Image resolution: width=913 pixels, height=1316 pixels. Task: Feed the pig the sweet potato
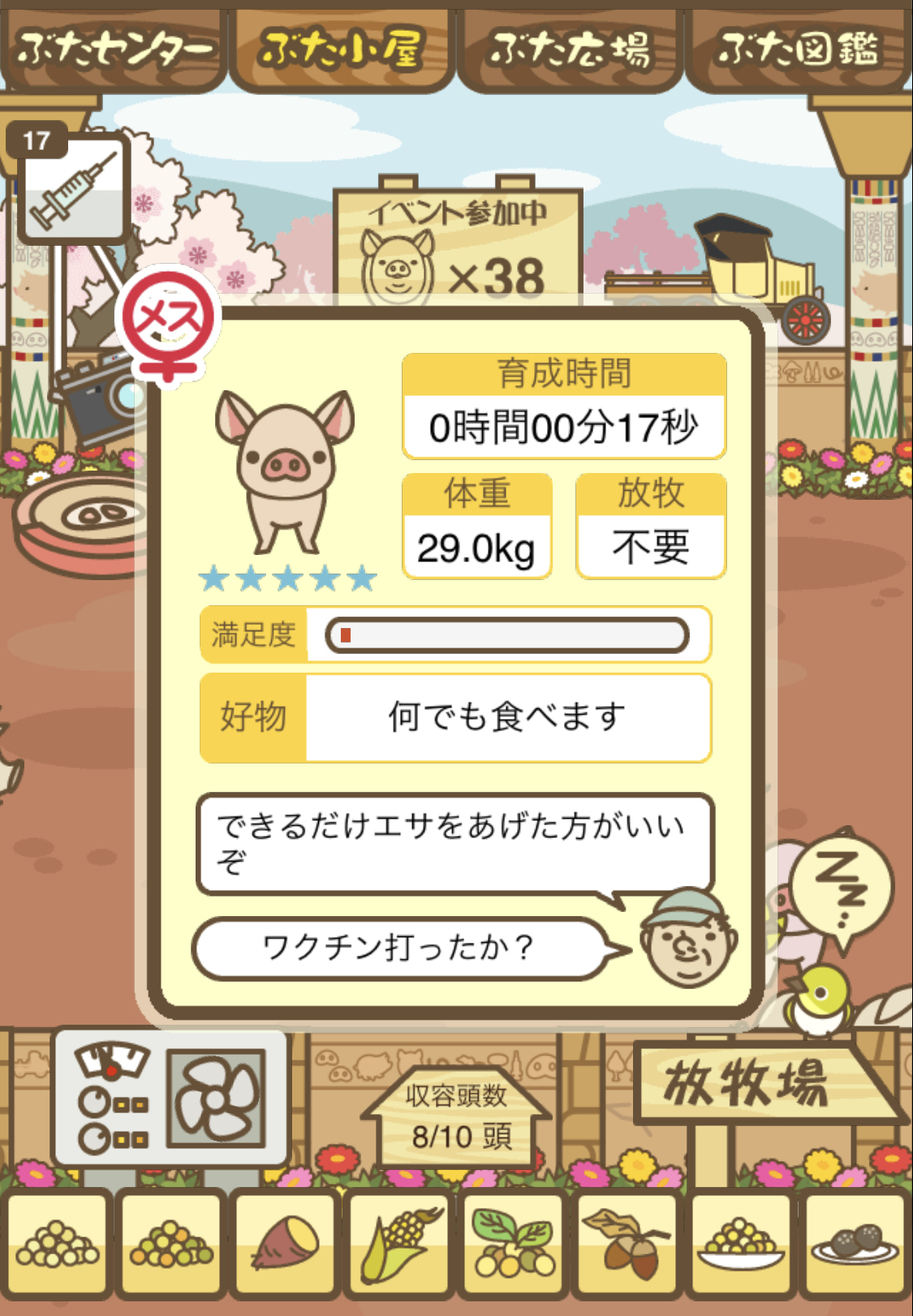pyautogui.click(x=286, y=1243)
